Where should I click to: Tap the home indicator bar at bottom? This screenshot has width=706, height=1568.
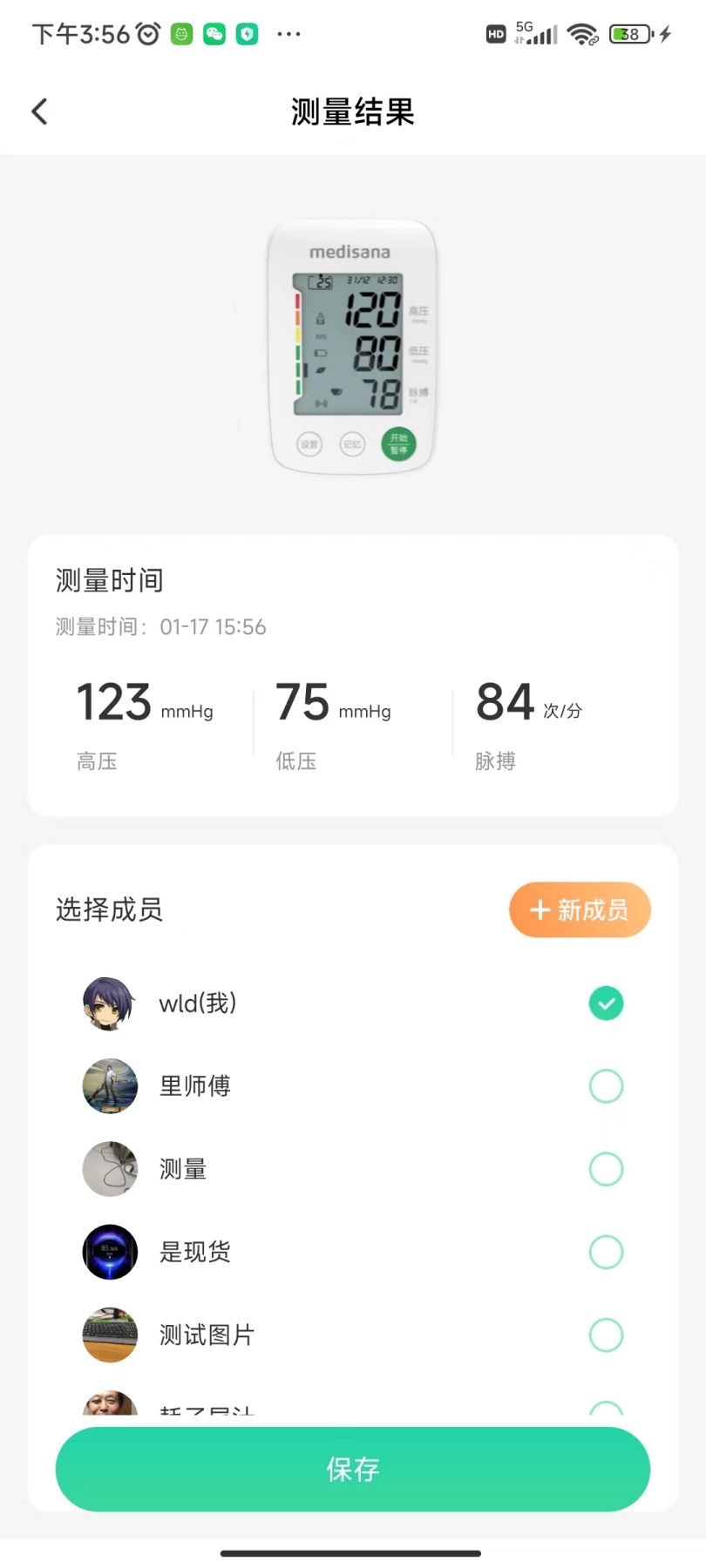coord(353,1551)
